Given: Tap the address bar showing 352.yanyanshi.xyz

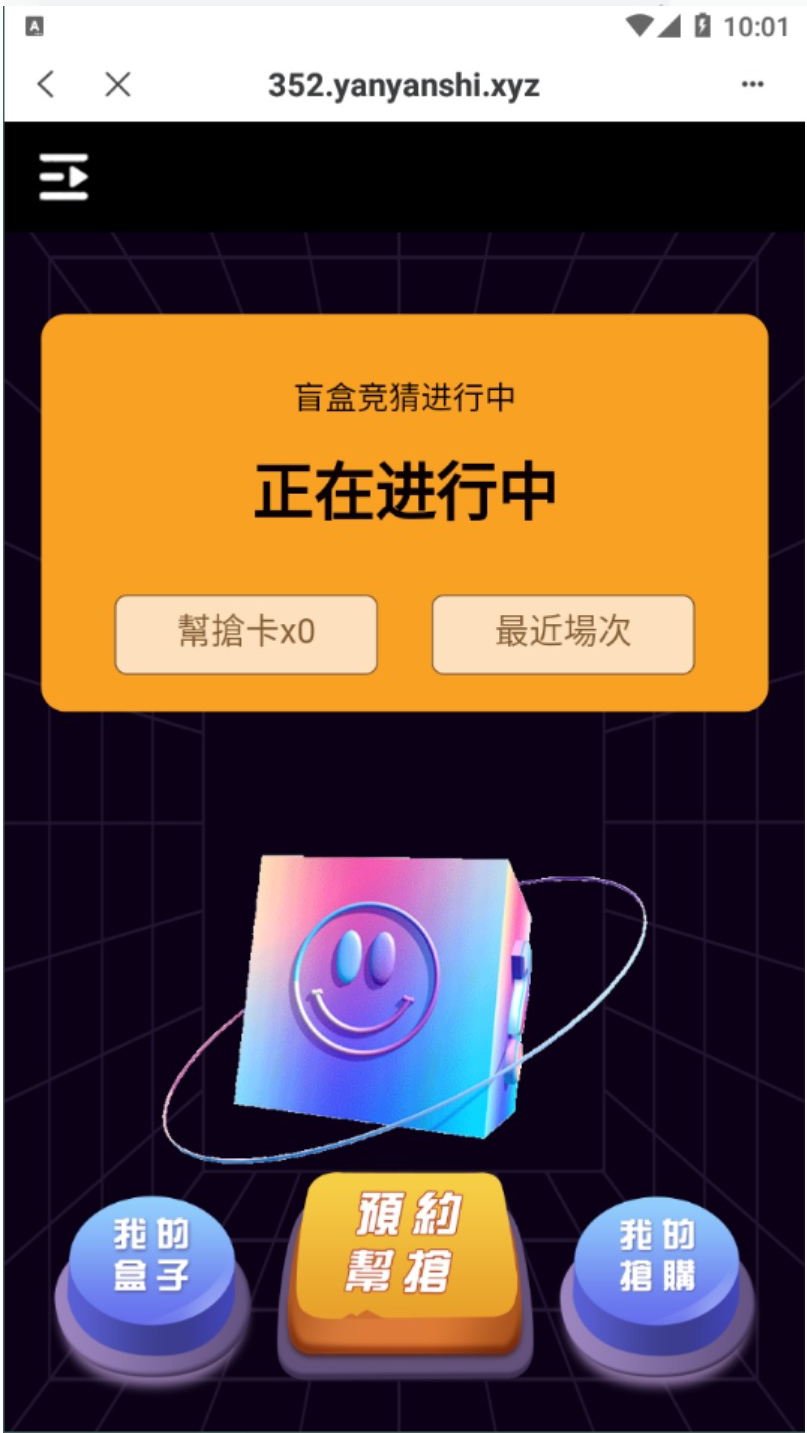Looking at the screenshot, I should 403,85.
